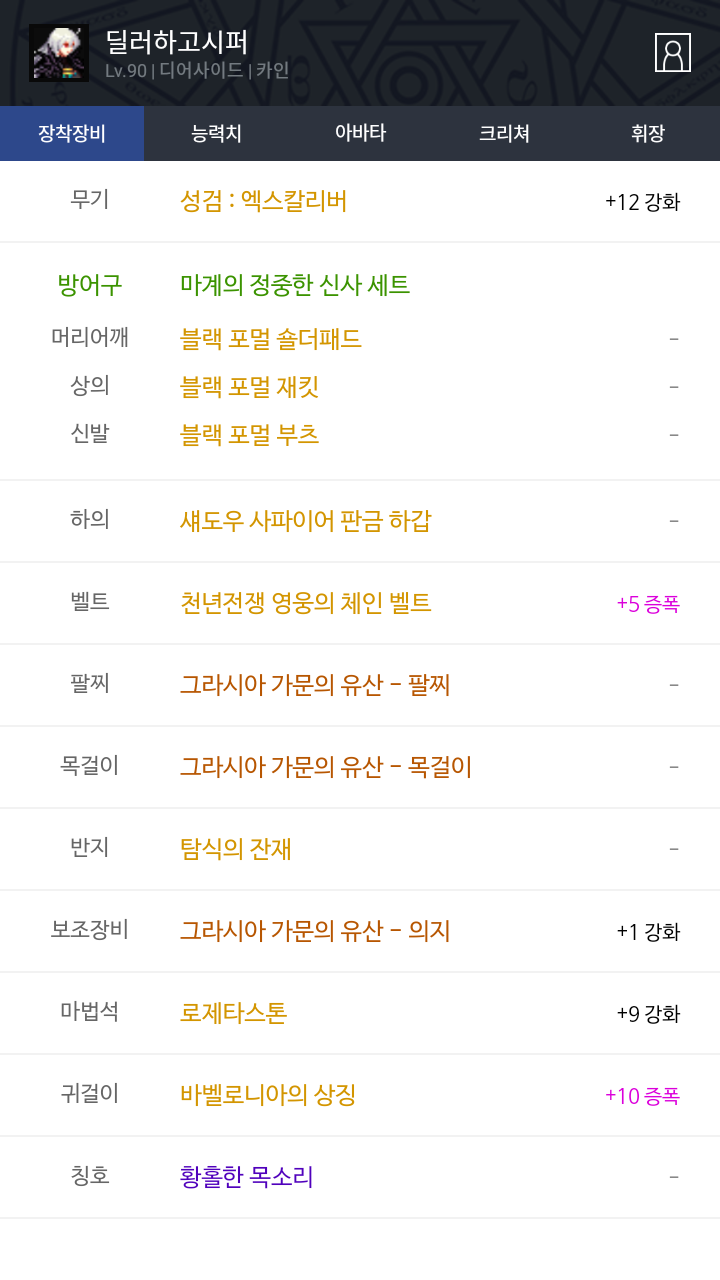Switch to the 휘장 tab

click(648, 134)
